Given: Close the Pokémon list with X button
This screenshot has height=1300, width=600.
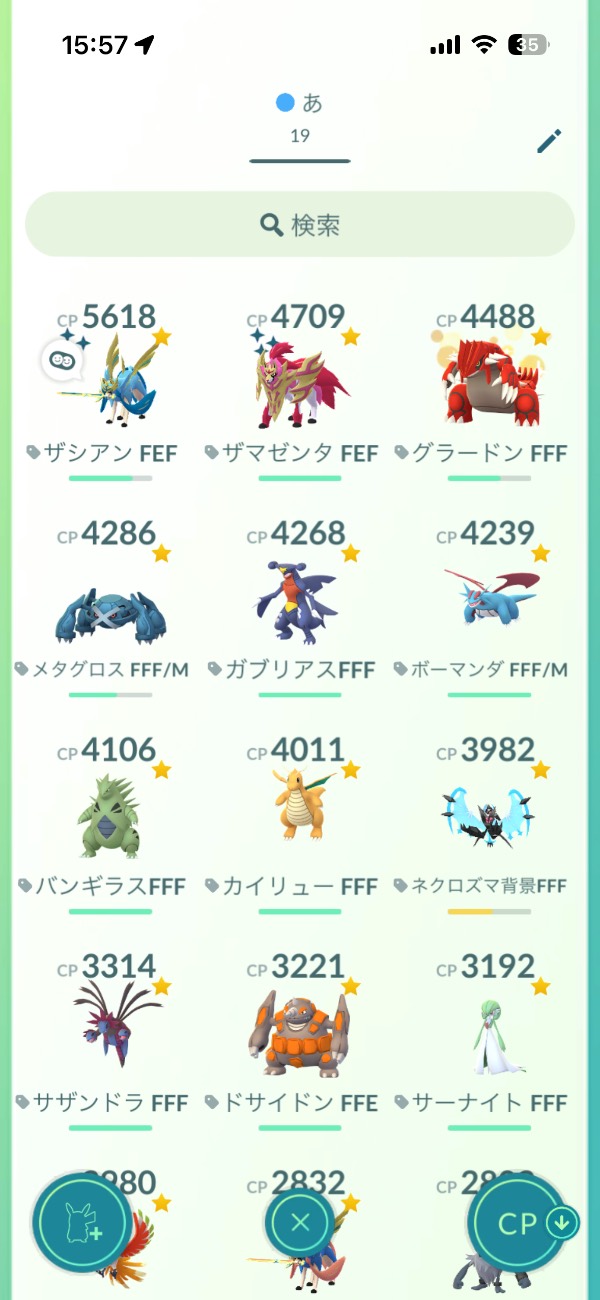Looking at the screenshot, I should click(300, 1222).
